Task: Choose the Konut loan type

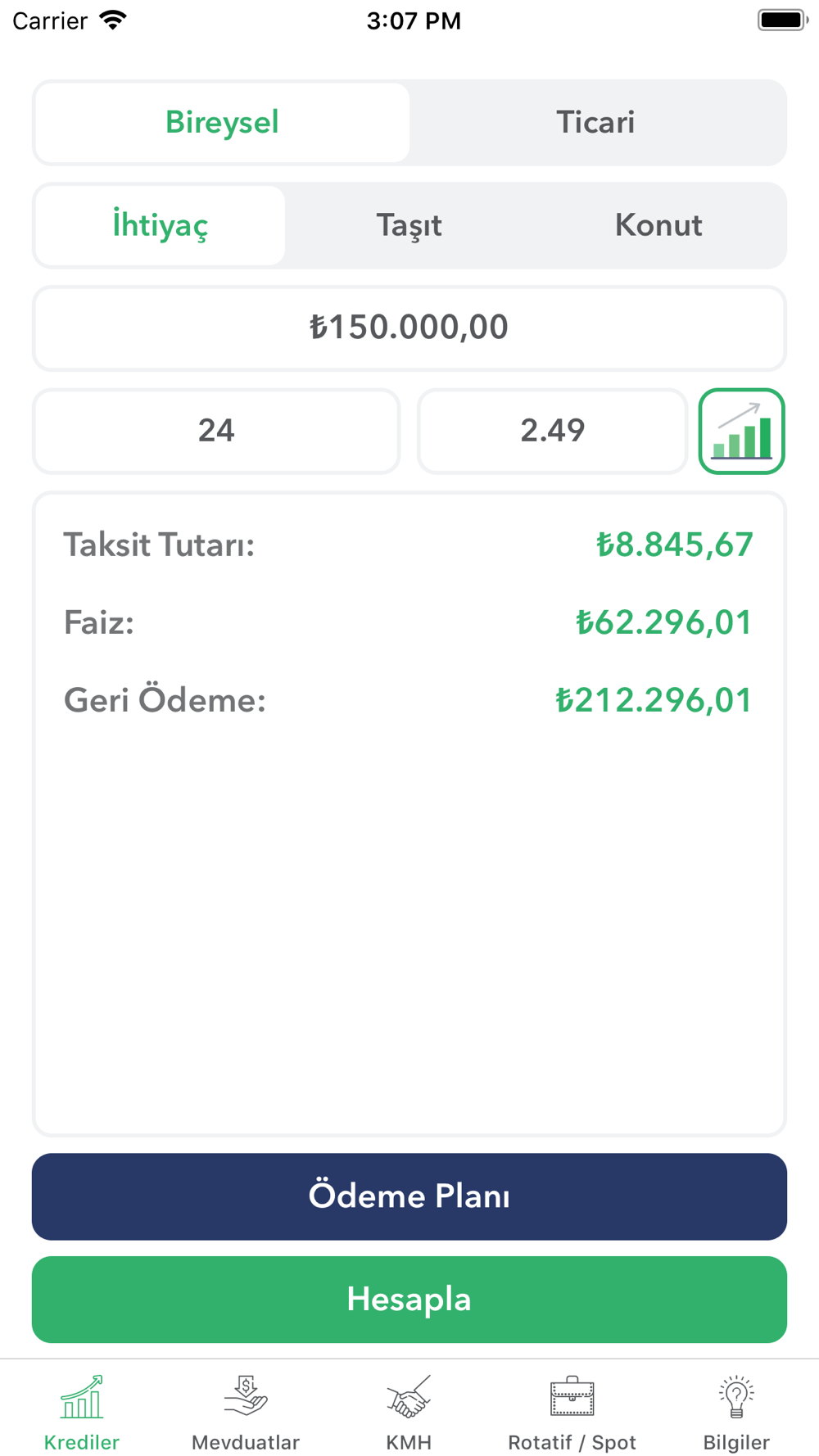Action: coord(658,225)
